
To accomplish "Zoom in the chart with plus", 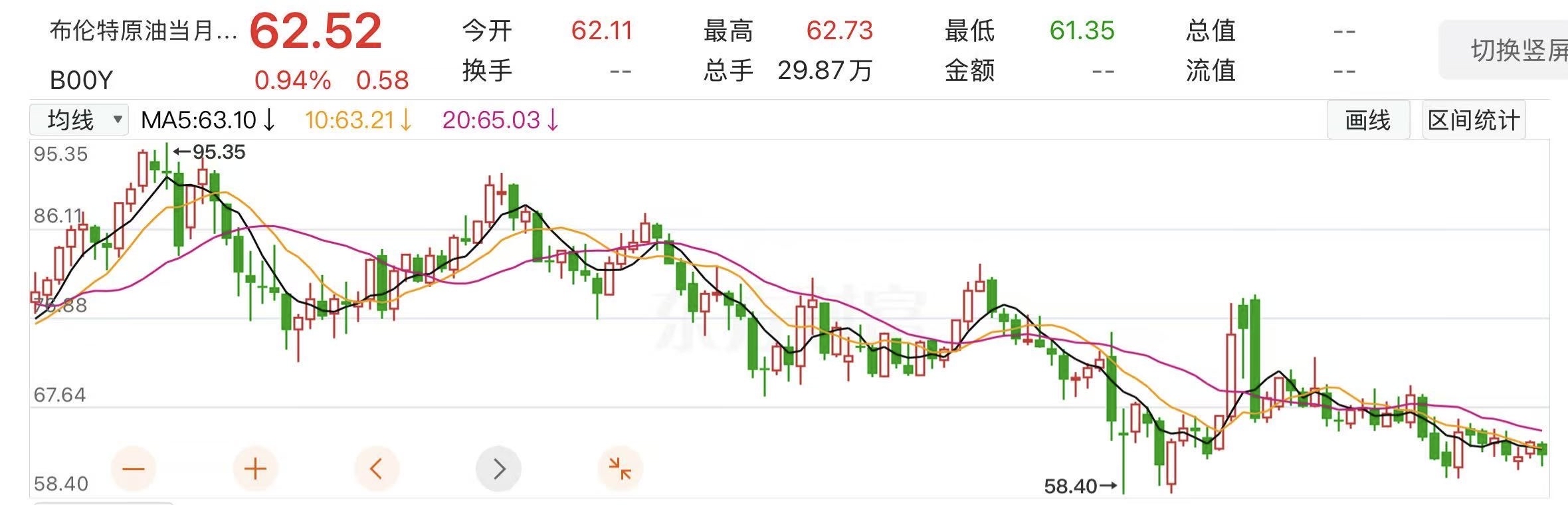I will click(255, 468).
